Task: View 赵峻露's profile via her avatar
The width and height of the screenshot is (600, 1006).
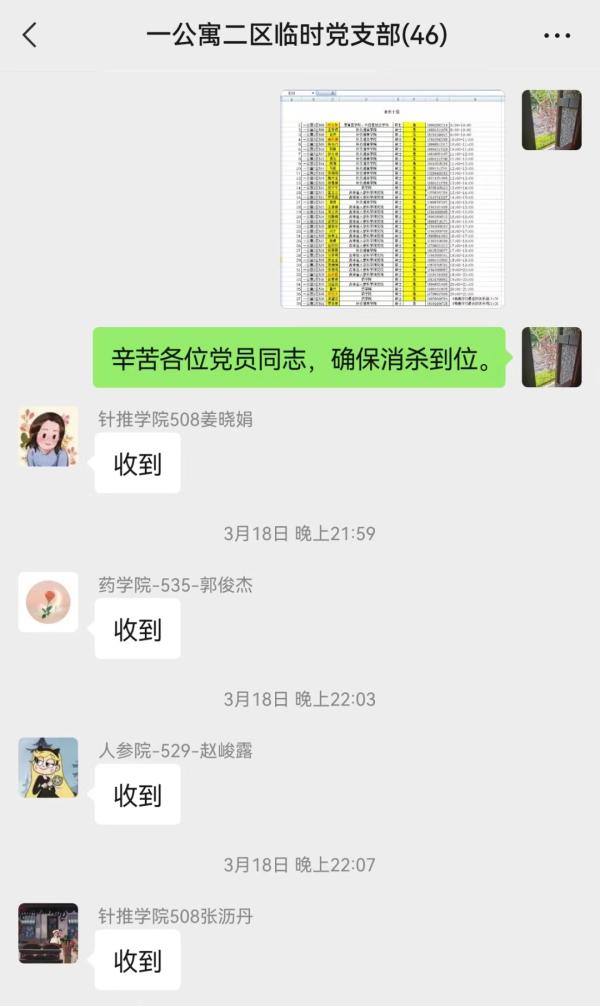Action: point(48,768)
